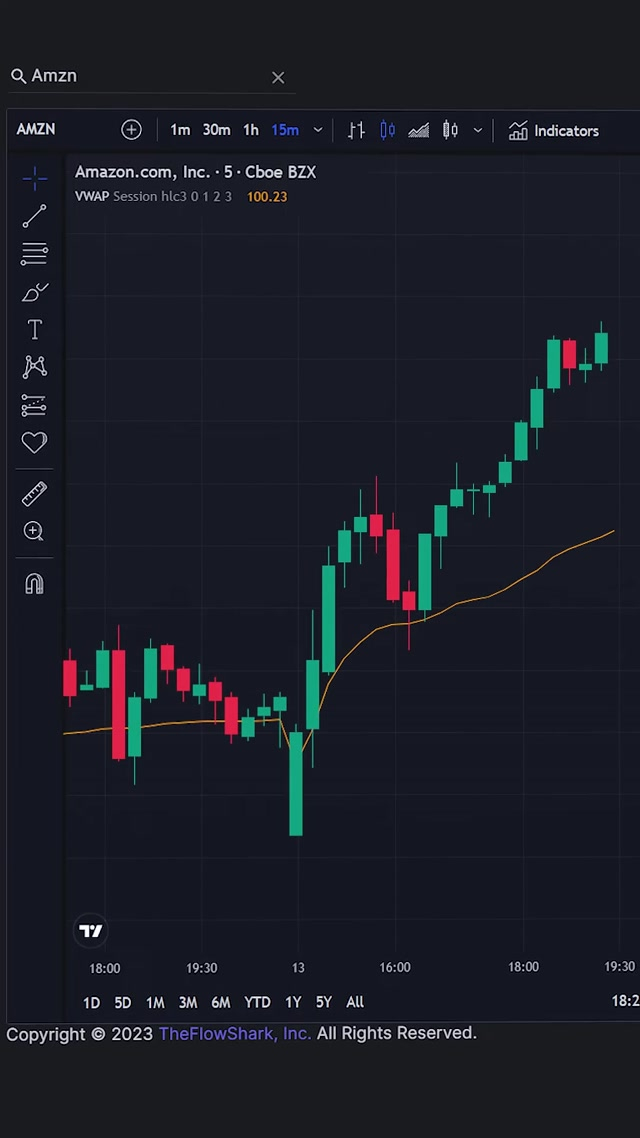The width and height of the screenshot is (640, 1138).
Task: View the All time range
Action: coord(355,1002)
